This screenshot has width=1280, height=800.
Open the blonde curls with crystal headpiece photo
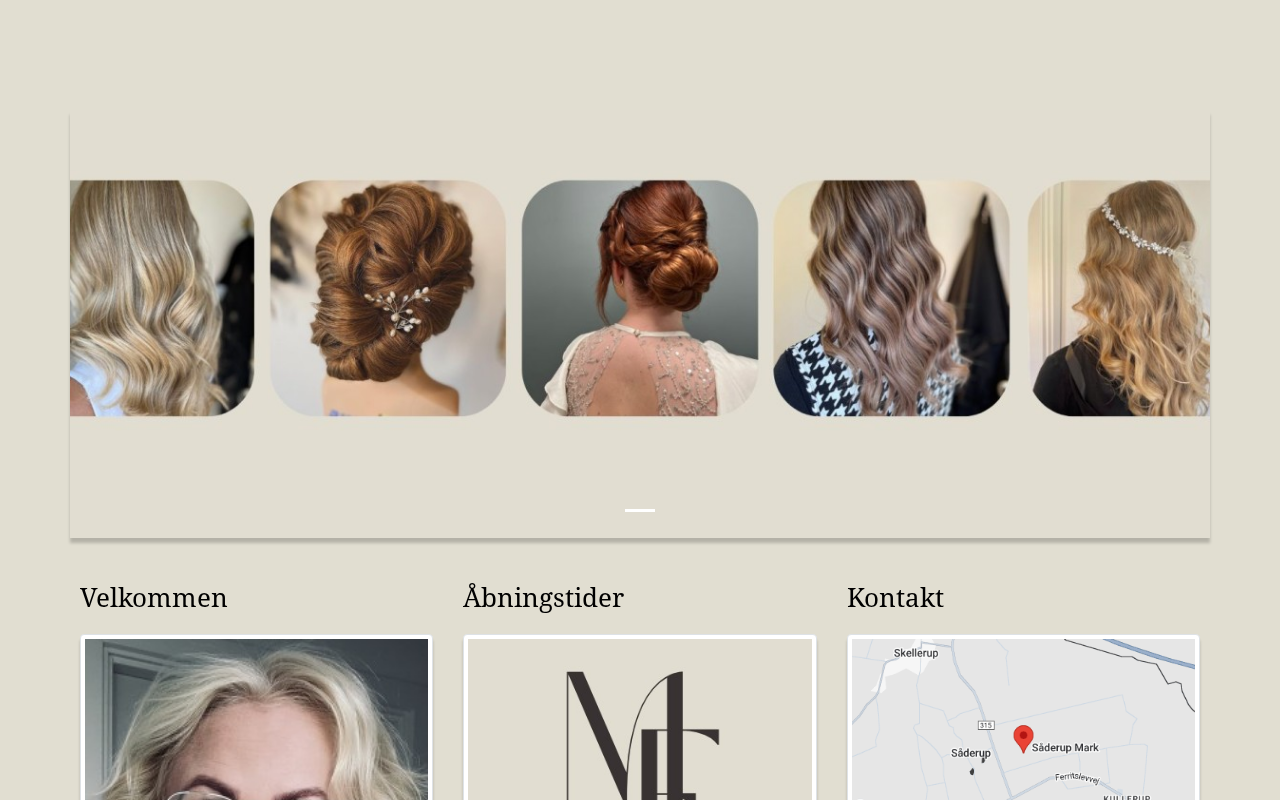1120,298
